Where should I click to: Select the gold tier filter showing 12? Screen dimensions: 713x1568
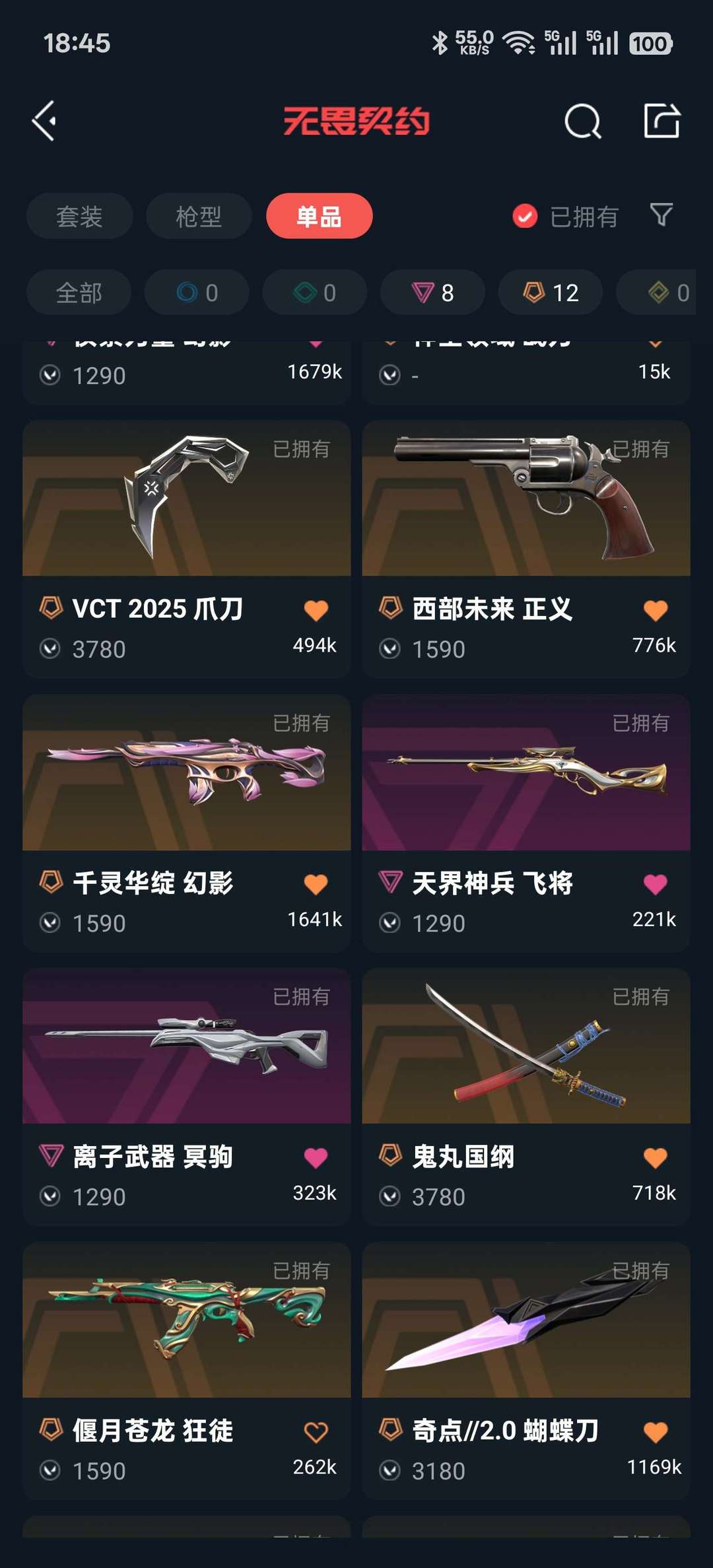pos(549,292)
